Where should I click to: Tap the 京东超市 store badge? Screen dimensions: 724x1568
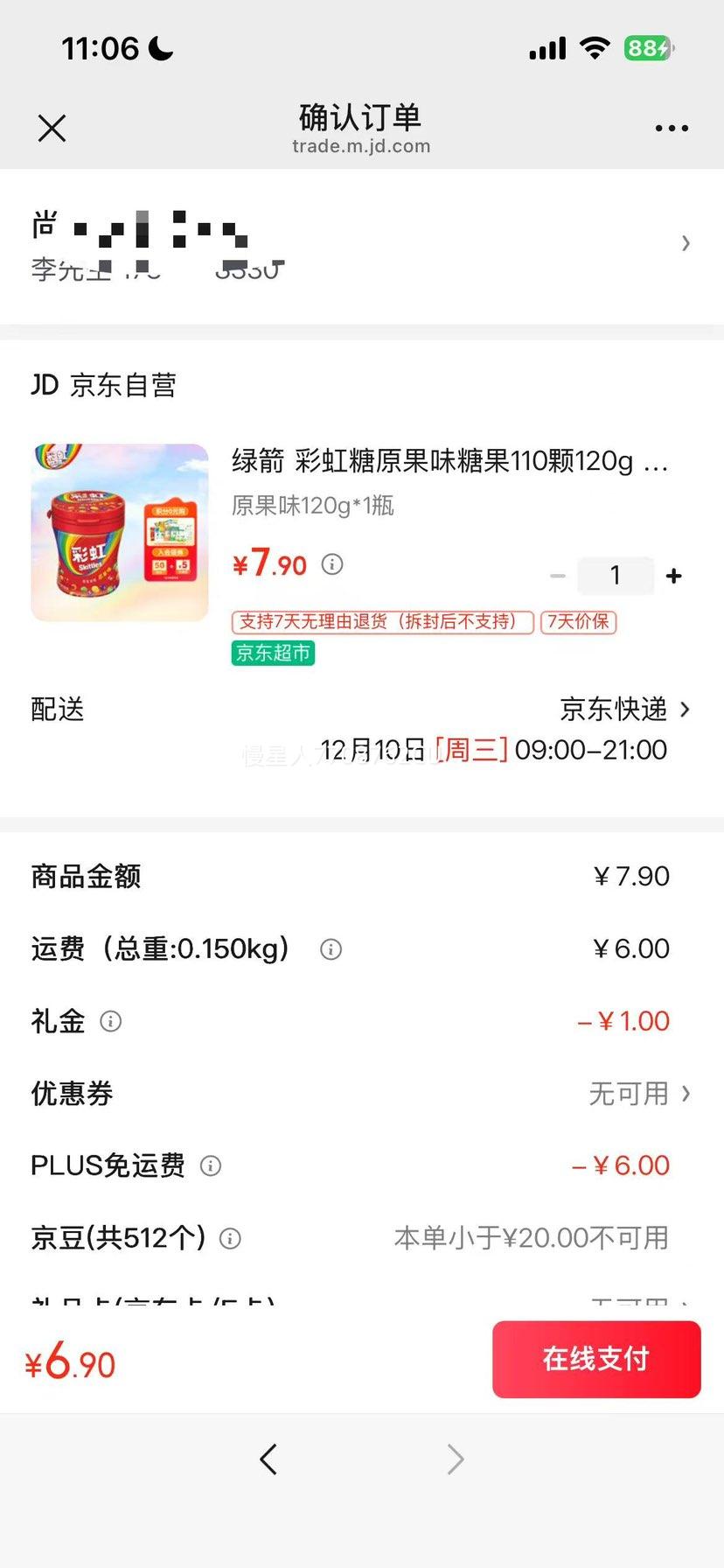[272, 653]
